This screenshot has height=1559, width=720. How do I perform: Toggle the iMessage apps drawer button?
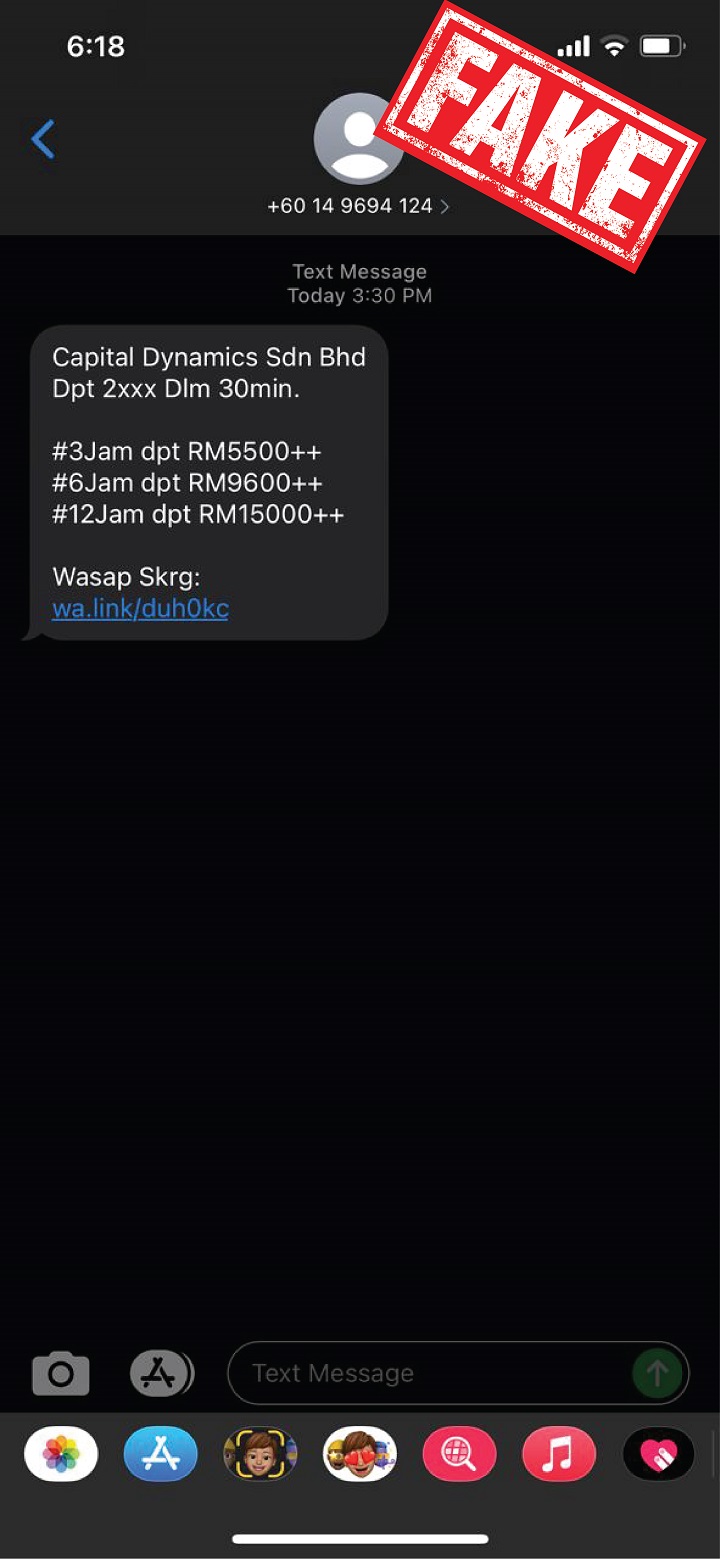161,1374
